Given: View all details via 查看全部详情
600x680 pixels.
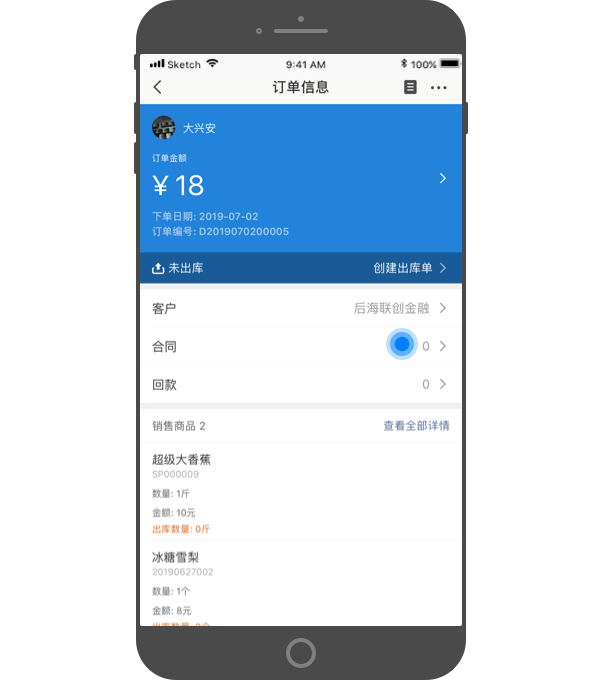Looking at the screenshot, I should coord(416,425).
